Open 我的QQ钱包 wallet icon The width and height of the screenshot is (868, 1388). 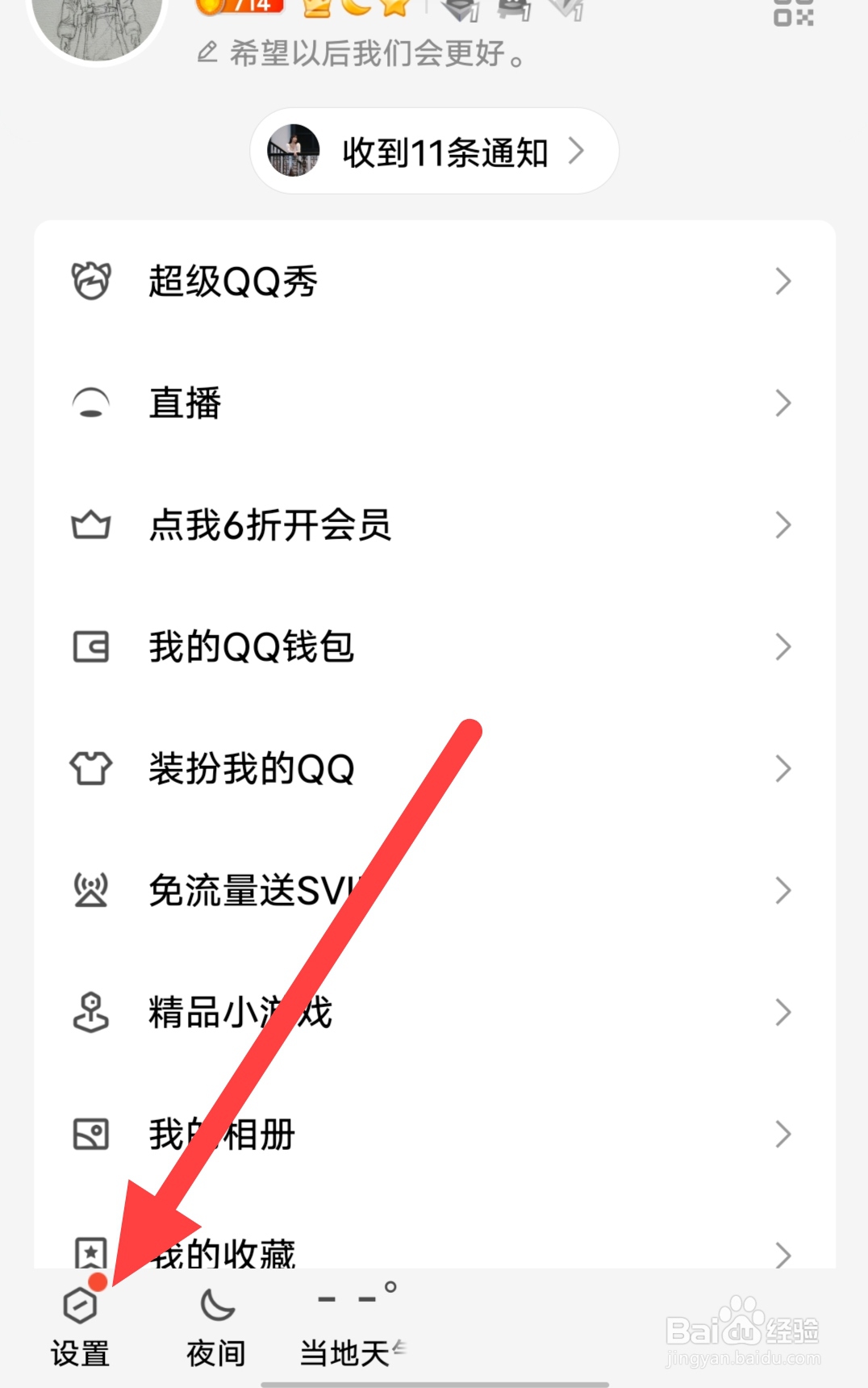(90, 646)
